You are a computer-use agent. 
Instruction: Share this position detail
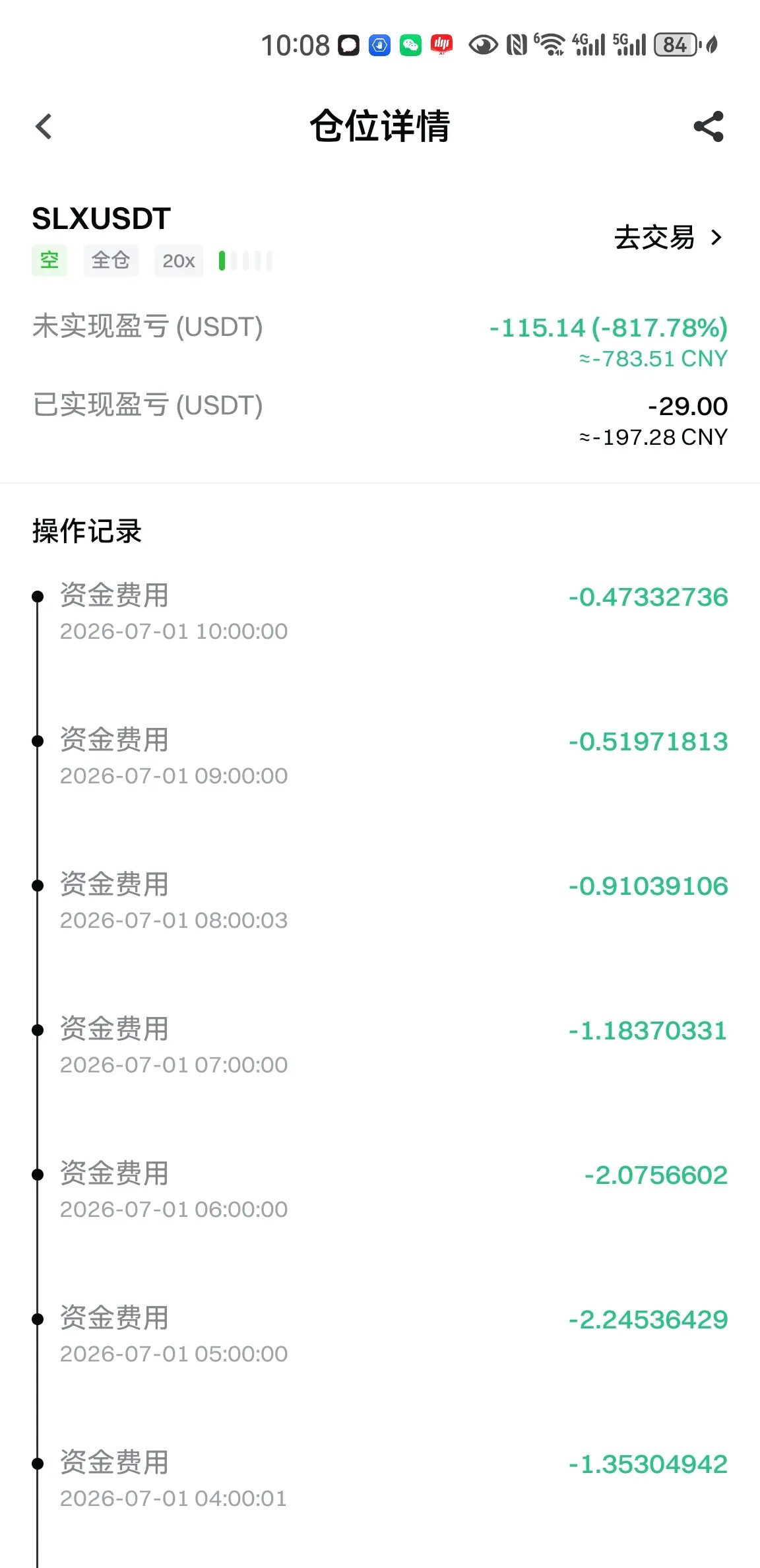(x=709, y=127)
